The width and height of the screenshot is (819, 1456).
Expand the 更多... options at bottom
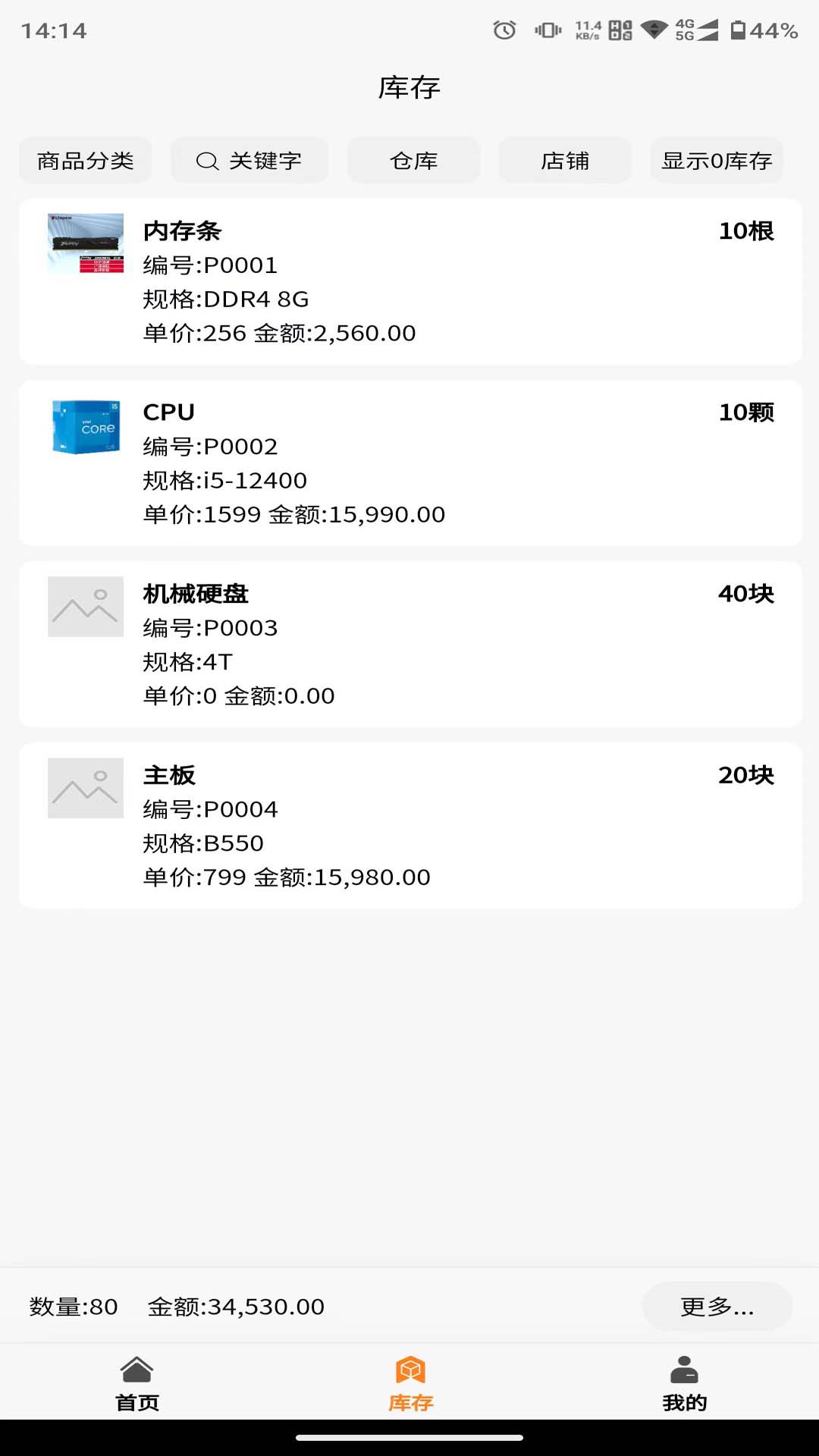coord(717,1307)
